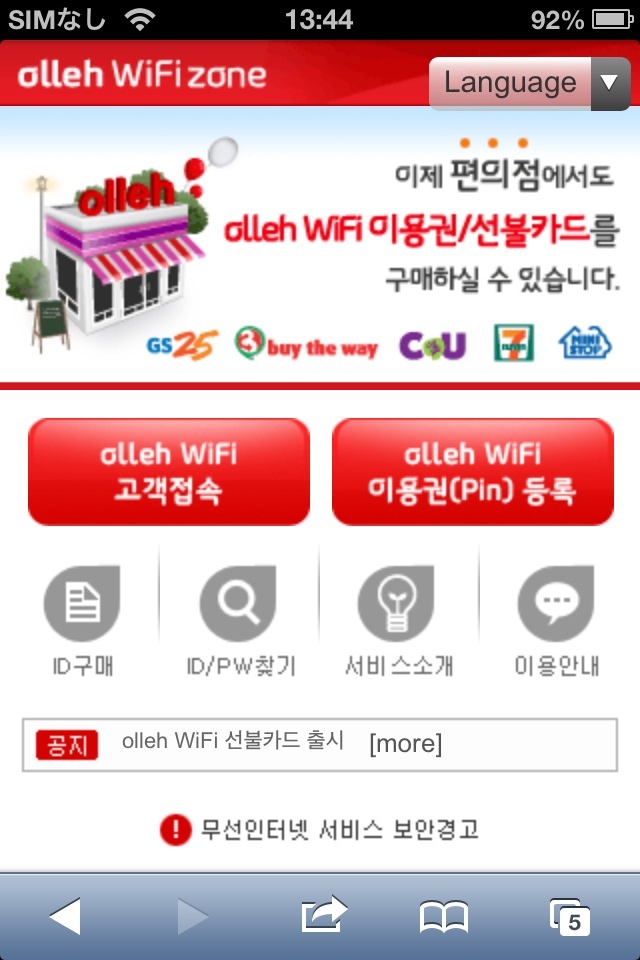Viewport: 640px width, 960px height.
Task: Tap the [more] link in the notice
Action: point(405,744)
